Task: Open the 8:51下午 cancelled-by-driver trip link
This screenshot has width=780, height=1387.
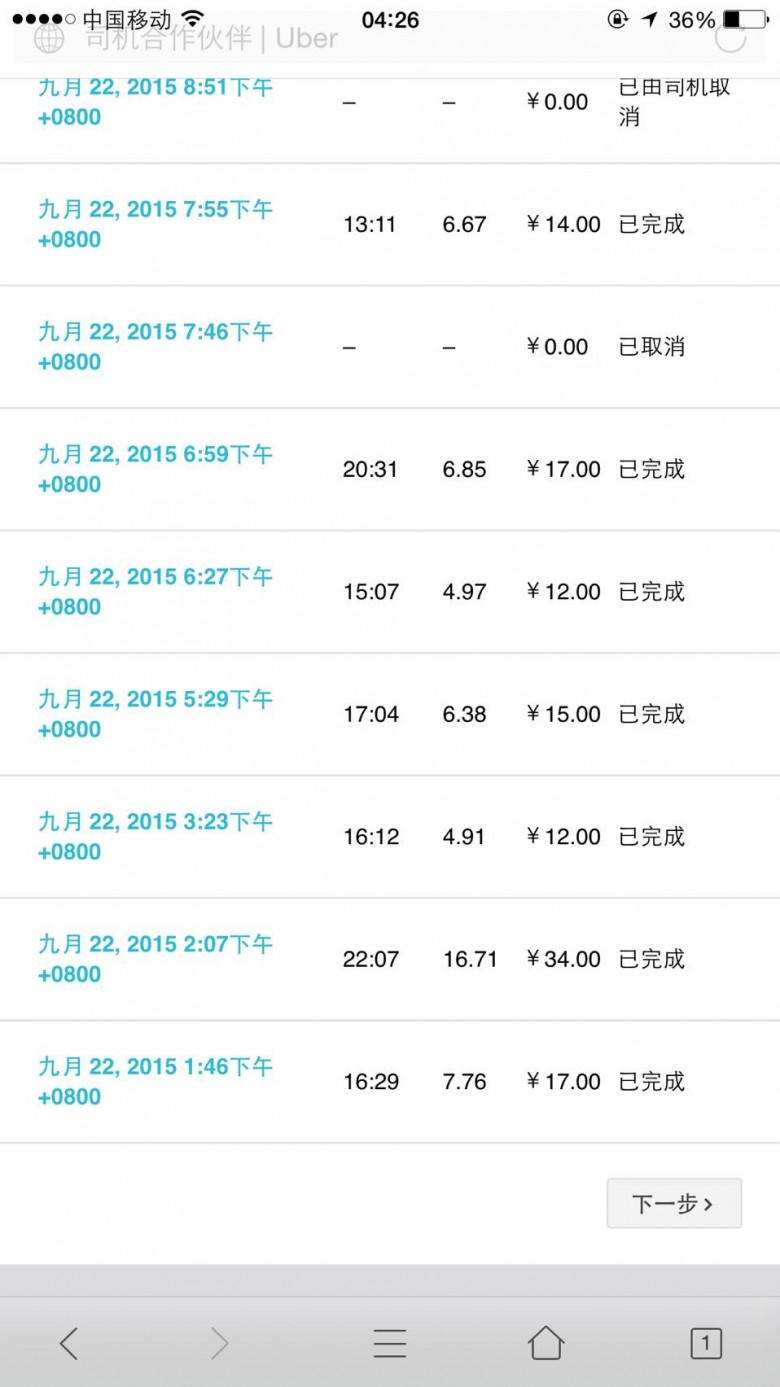Action: click(155, 102)
